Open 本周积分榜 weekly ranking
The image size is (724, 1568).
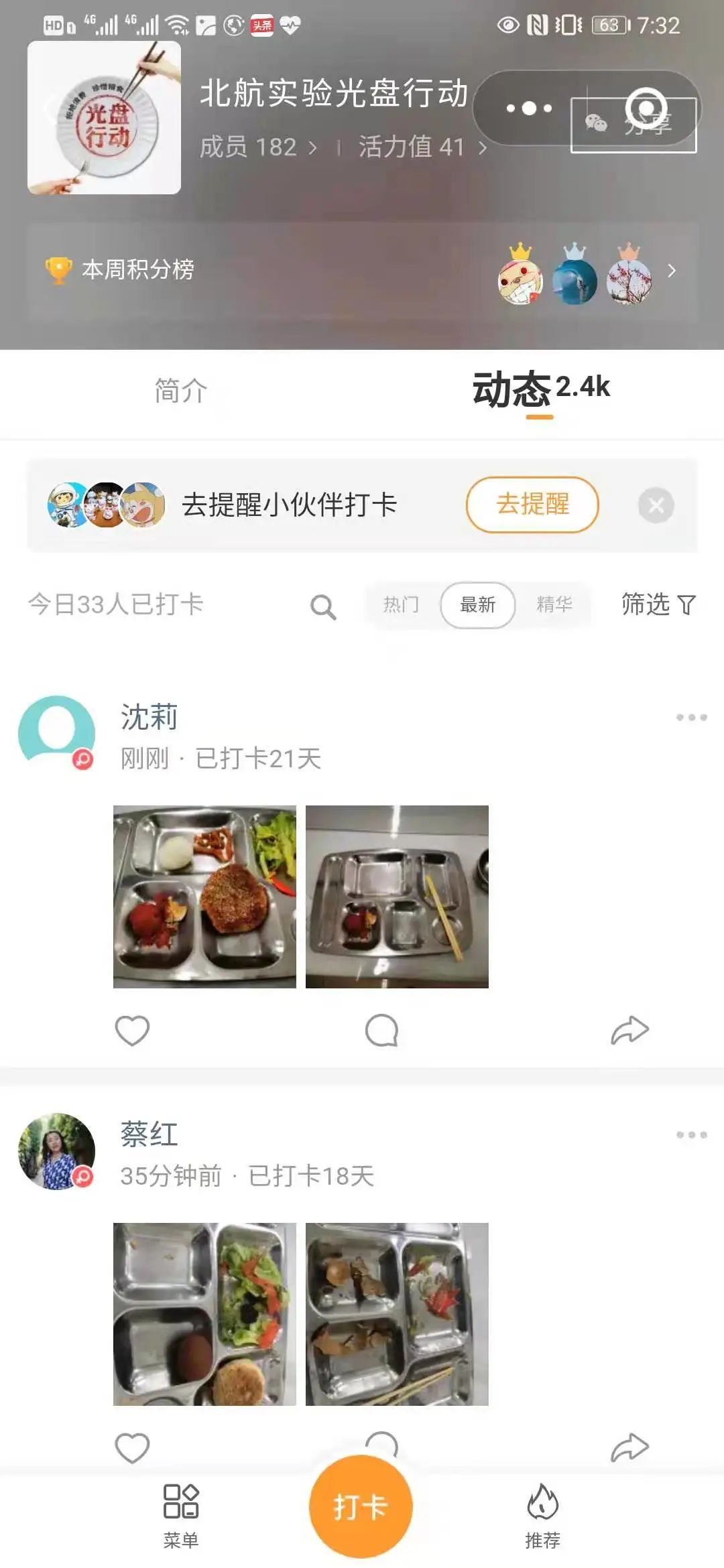[x=137, y=270]
